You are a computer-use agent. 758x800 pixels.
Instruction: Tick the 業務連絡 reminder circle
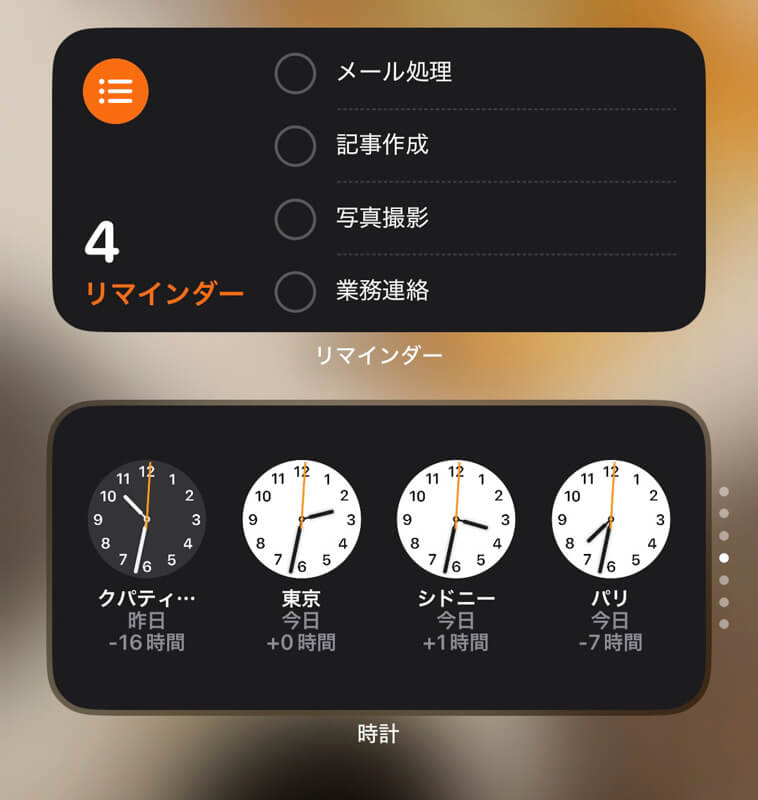pyautogui.click(x=295, y=292)
